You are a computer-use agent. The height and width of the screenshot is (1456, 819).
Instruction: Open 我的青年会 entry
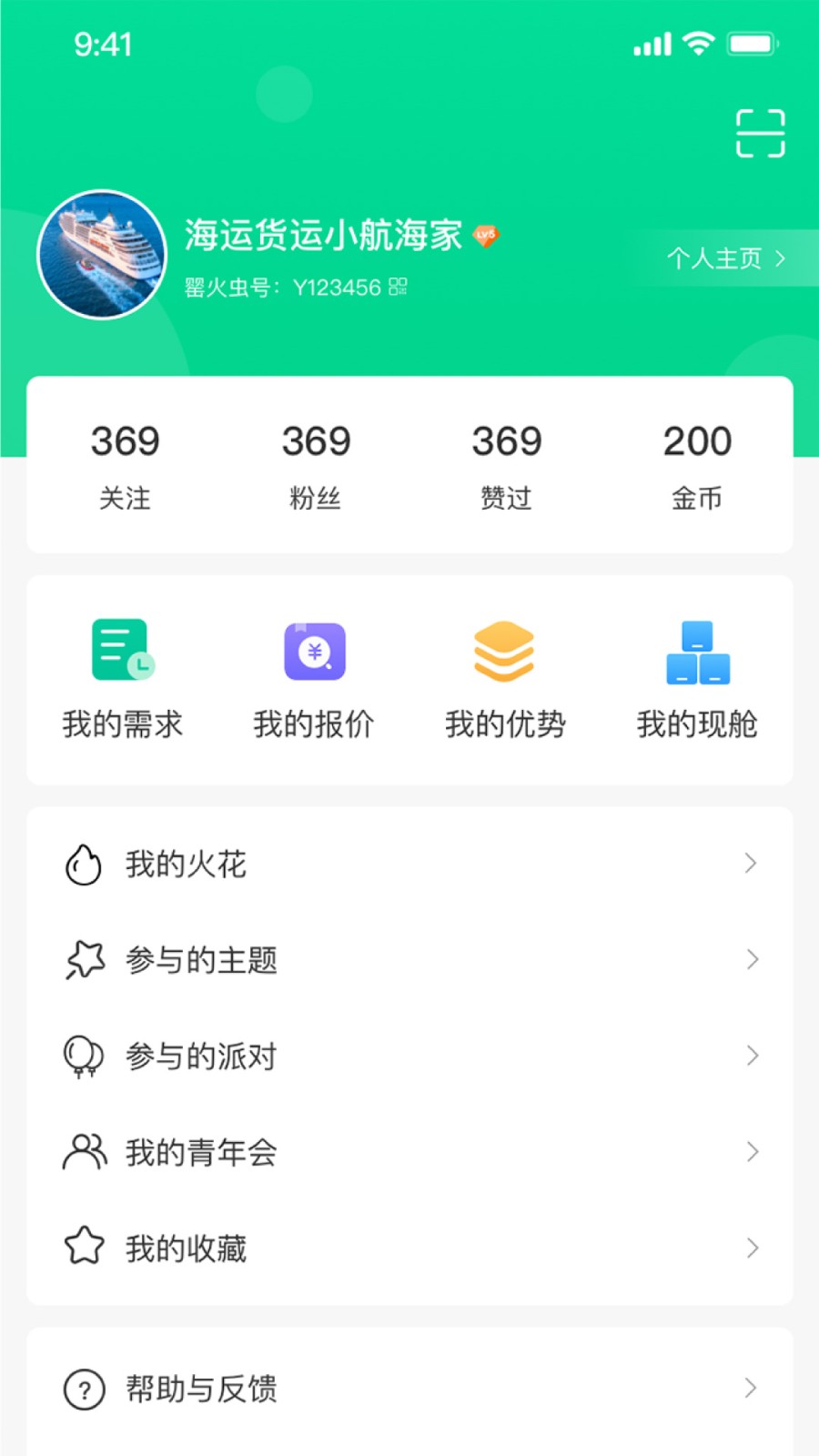pos(409,1152)
